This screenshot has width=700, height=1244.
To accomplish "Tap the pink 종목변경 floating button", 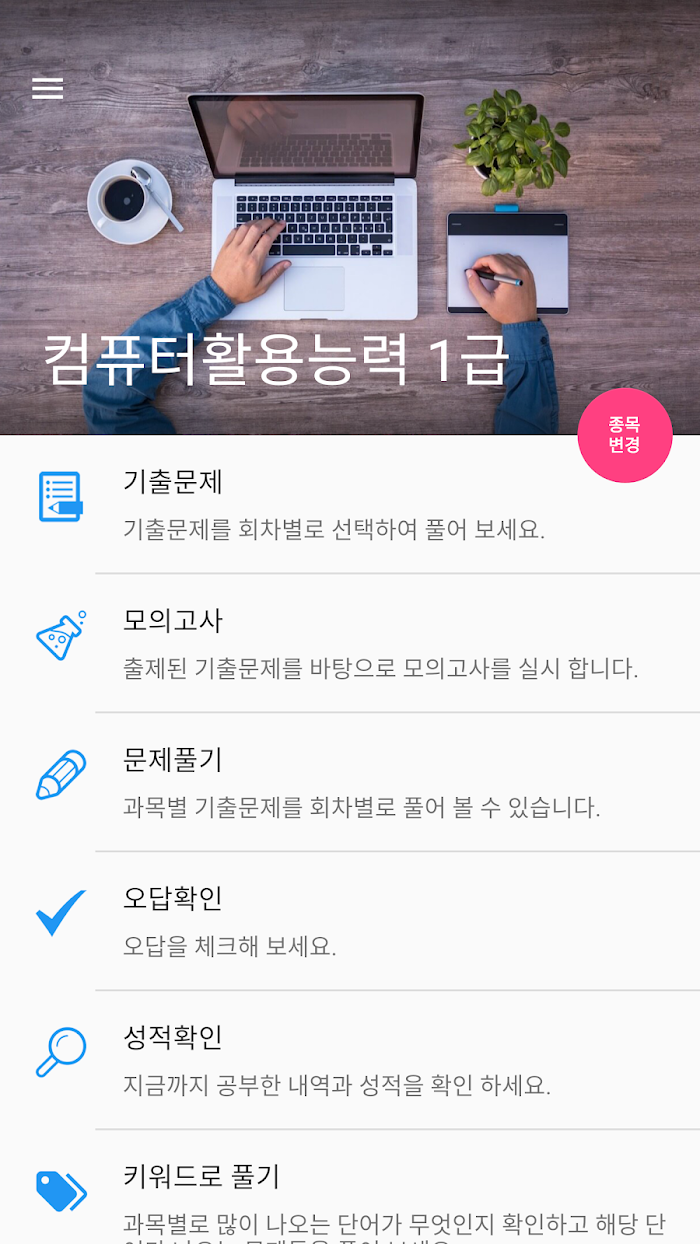I will pyautogui.click(x=625, y=435).
